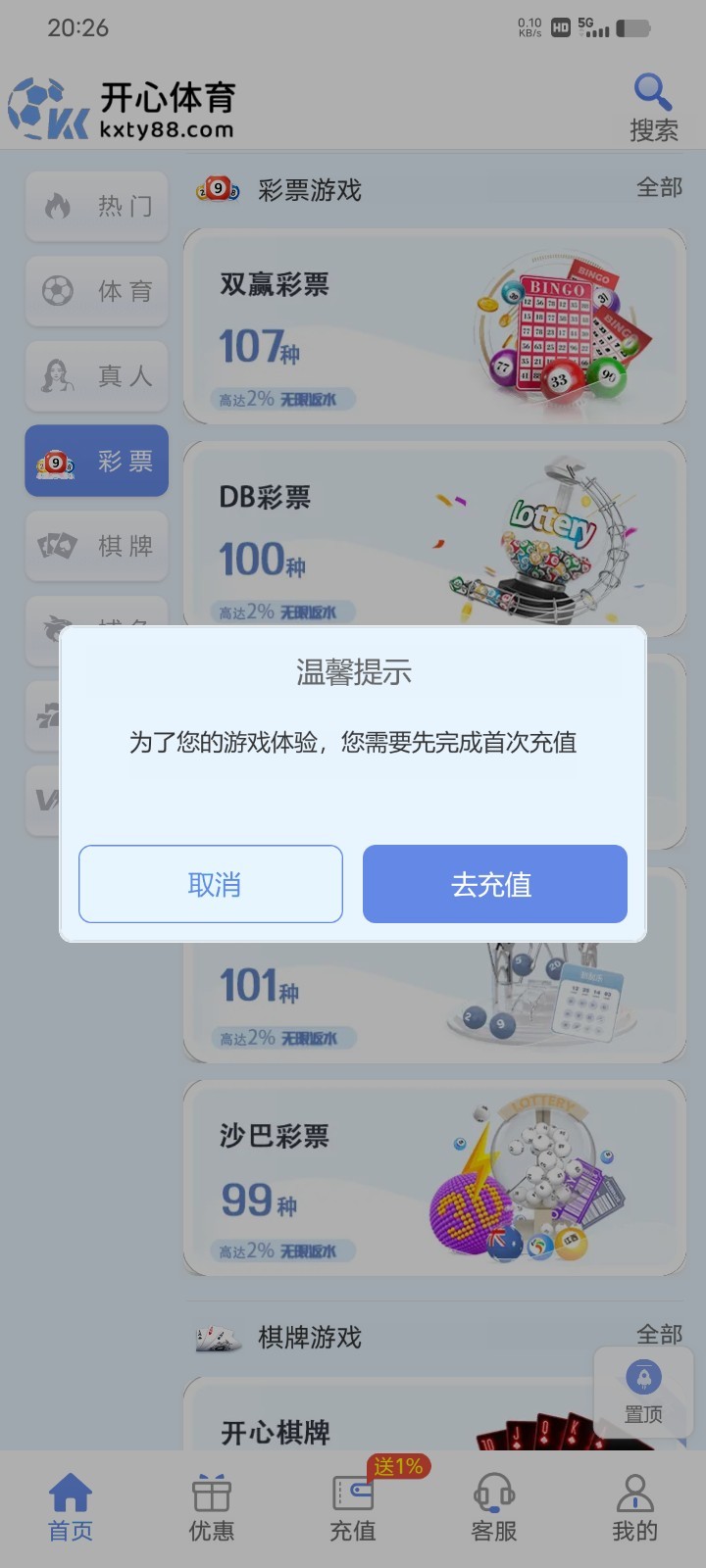Switch to the 首页 tab
Viewport: 706px width, 1568px height.
tap(71, 1507)
